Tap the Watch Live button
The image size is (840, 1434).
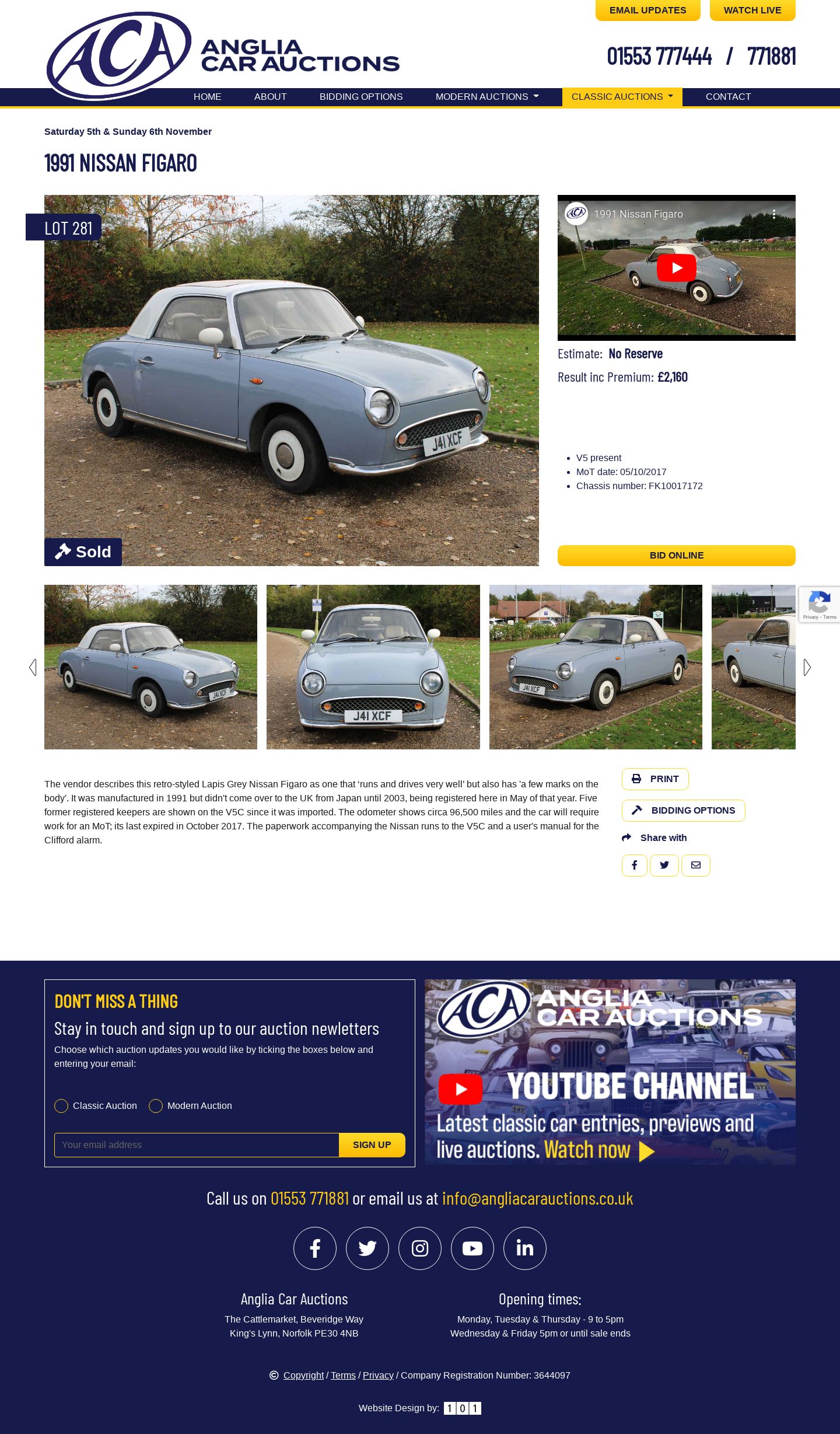(752, 11)
